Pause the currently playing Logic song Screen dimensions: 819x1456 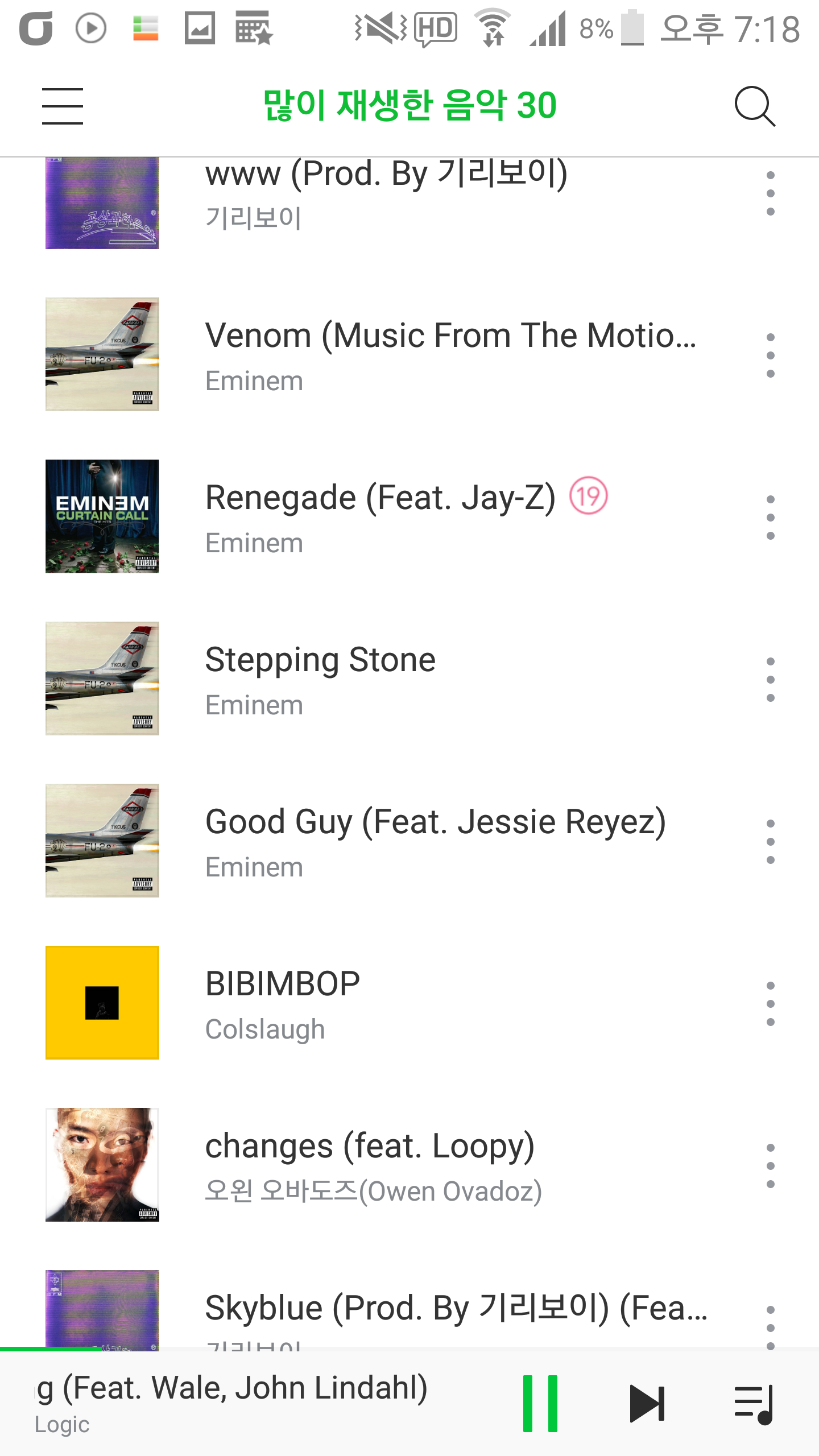coord(540,1403)
